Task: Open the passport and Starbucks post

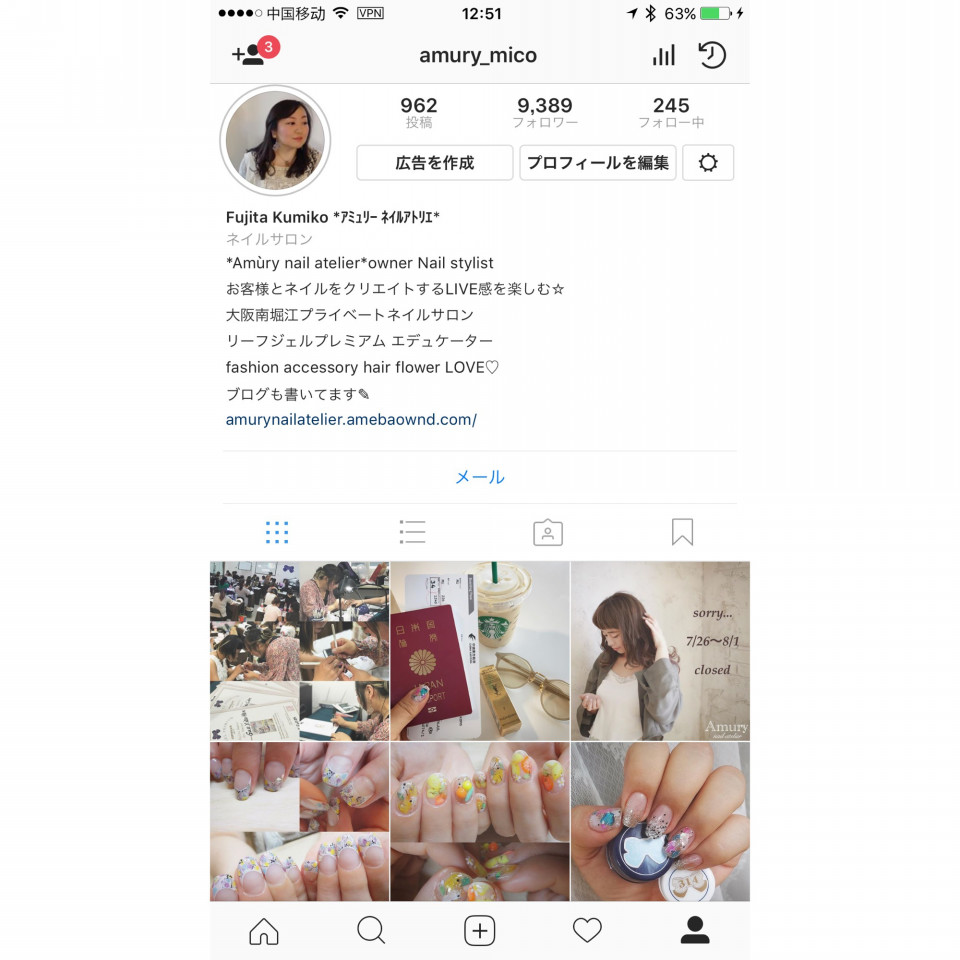Action: [x=480, y=650]
